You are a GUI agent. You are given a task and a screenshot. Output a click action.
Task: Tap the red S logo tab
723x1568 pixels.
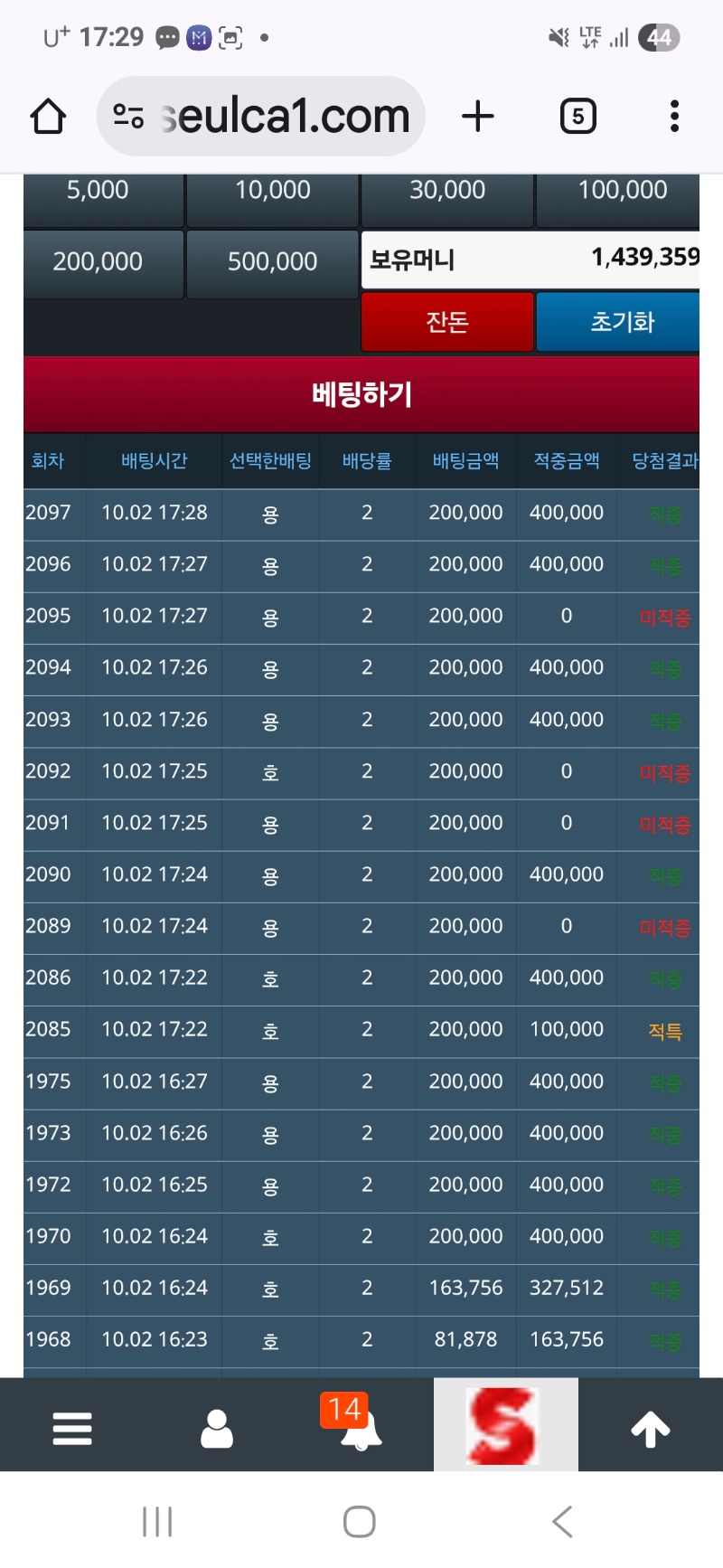pos(504,1426)
